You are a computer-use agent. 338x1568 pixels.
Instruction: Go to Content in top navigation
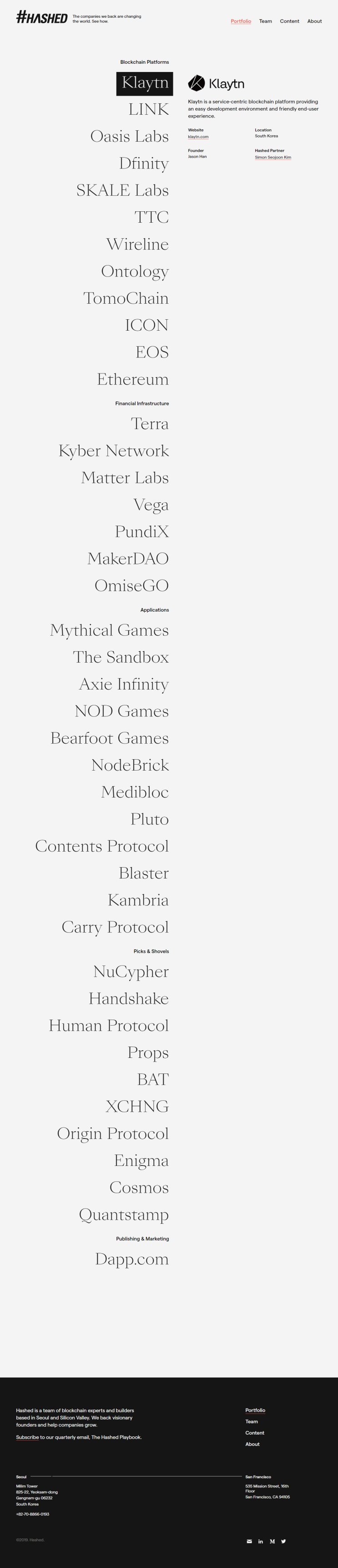tap(289, 21)
